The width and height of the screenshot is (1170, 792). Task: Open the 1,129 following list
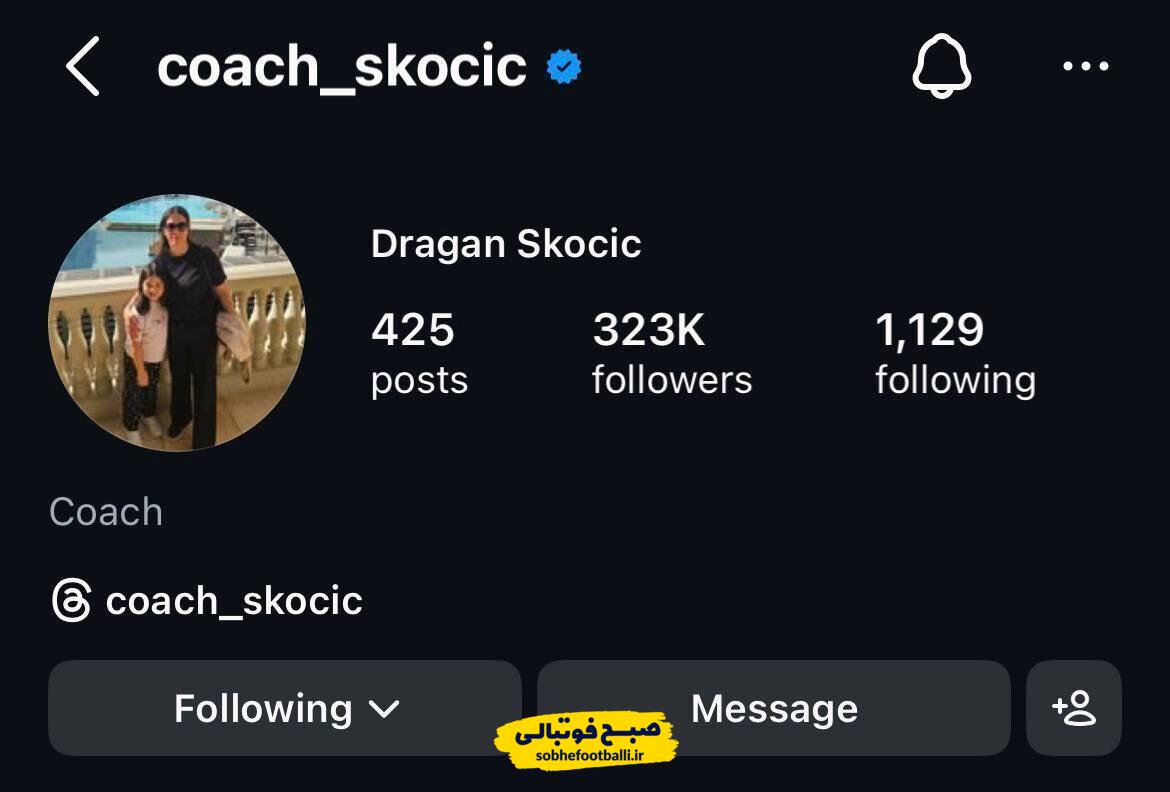pos(954,354)
